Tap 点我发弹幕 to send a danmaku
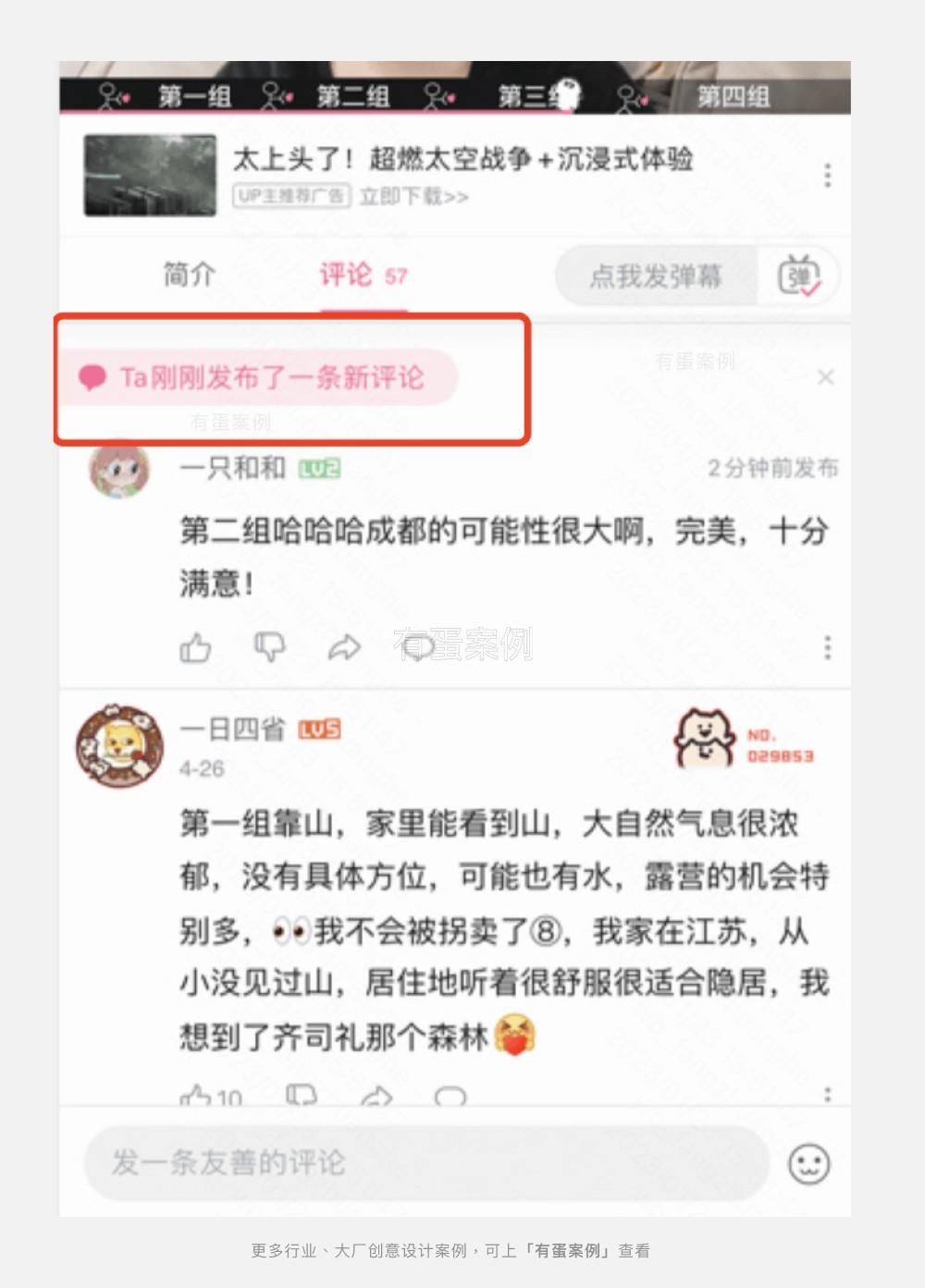 (655, 276)
